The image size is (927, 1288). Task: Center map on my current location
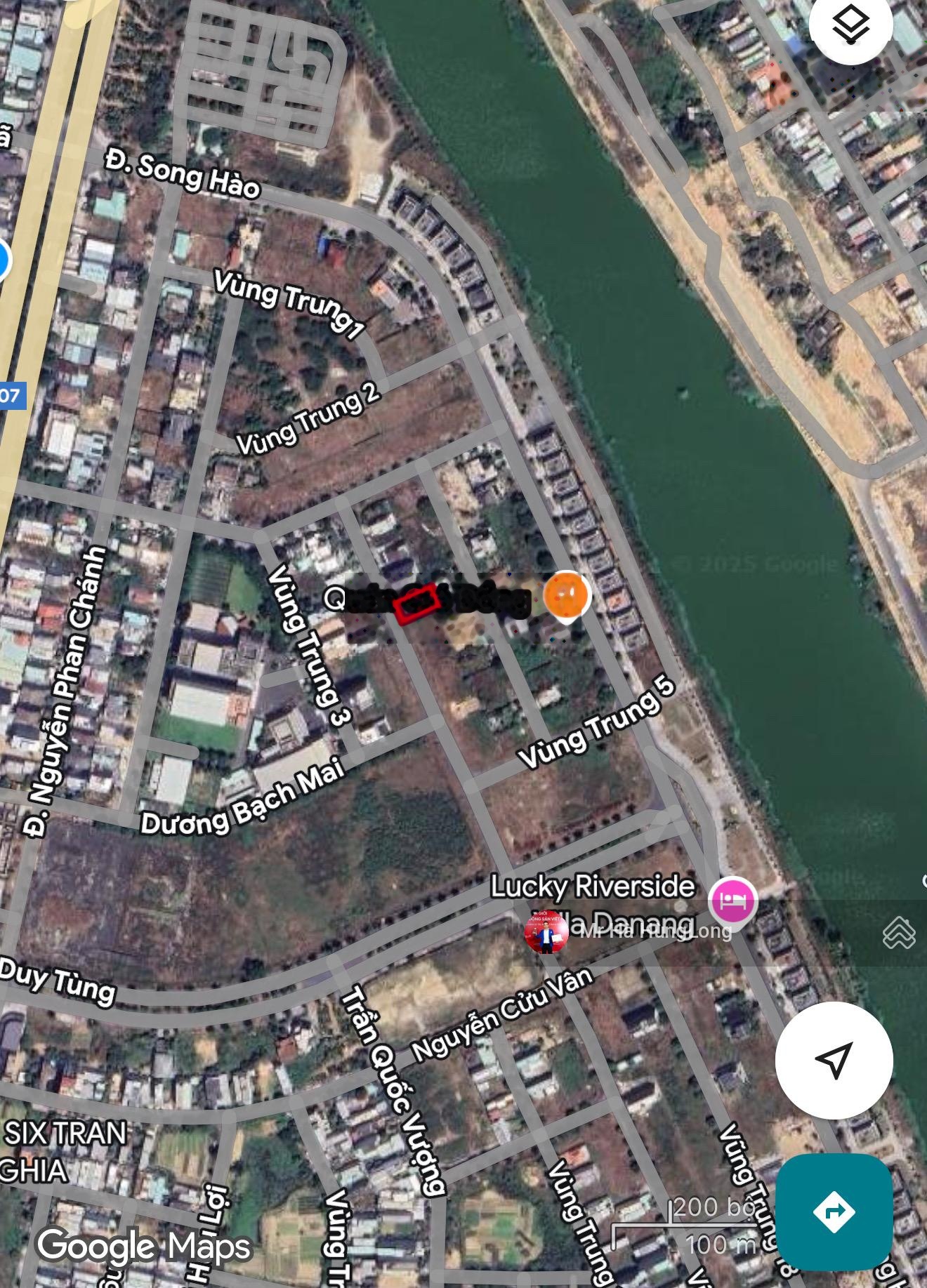[834, 1060]
